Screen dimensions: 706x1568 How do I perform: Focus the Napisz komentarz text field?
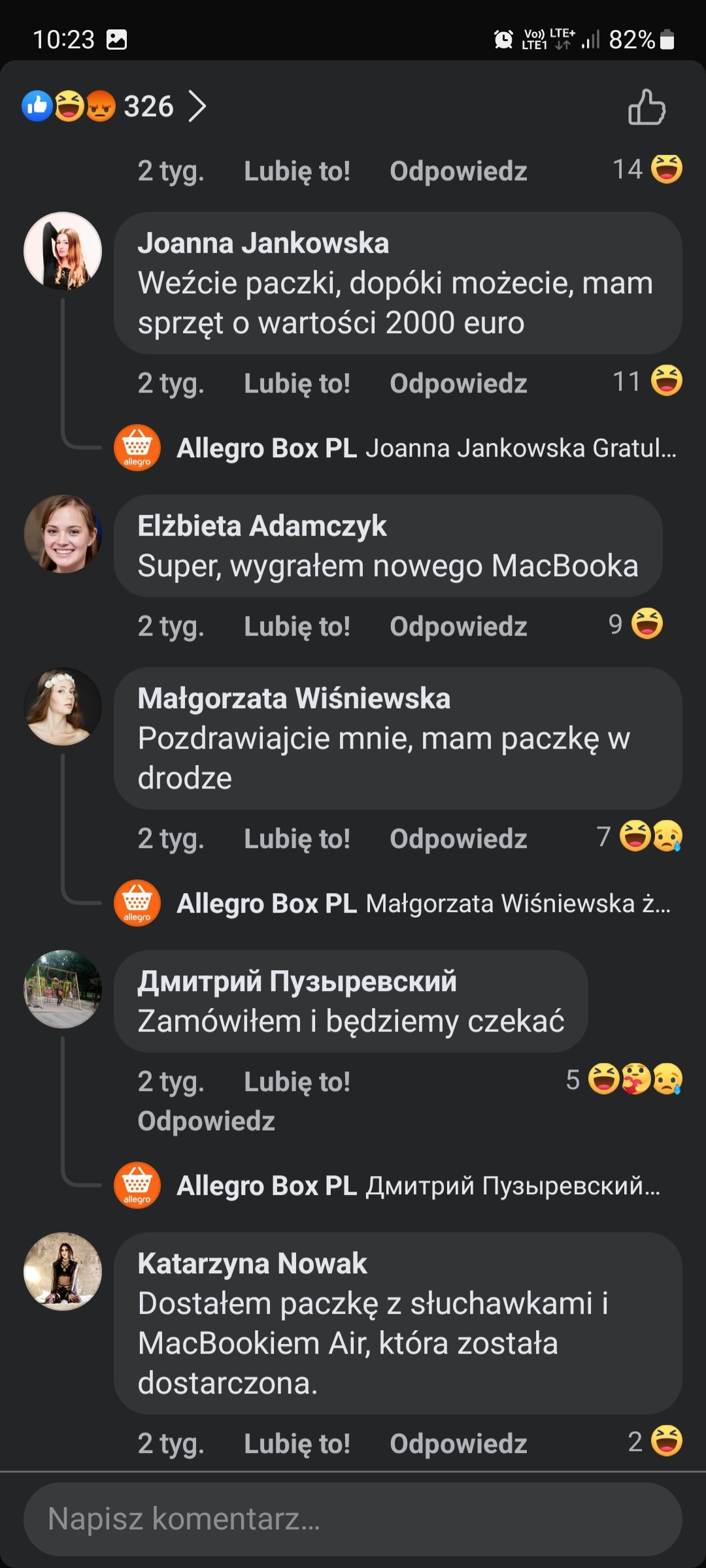click(353, 1519)
